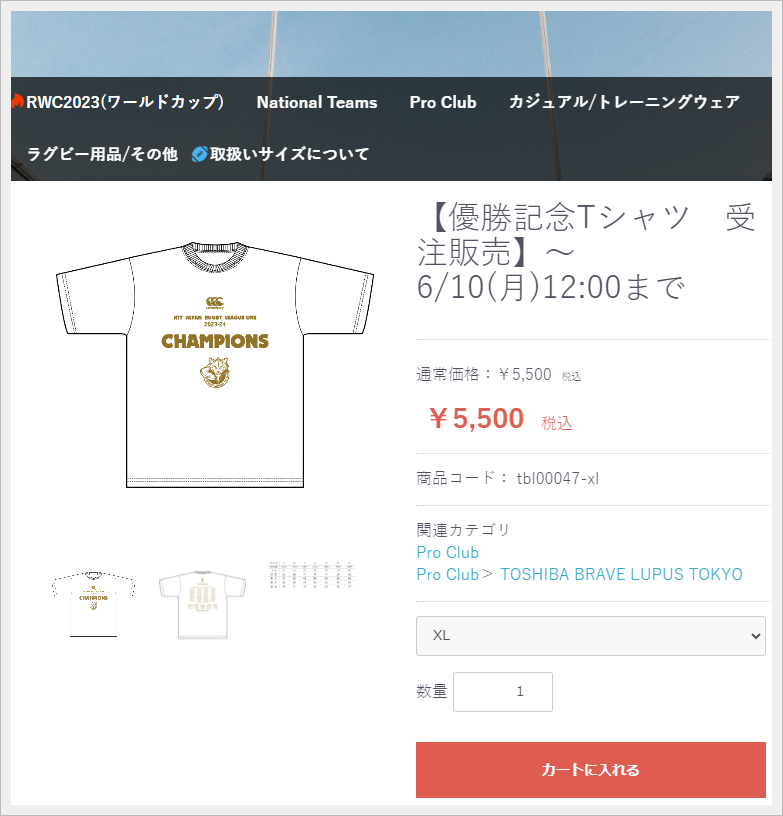Open カジュアル/トレーニングウェア category
Image resolution: width=783 pixels, height=816 pixels.
point(624,102)
